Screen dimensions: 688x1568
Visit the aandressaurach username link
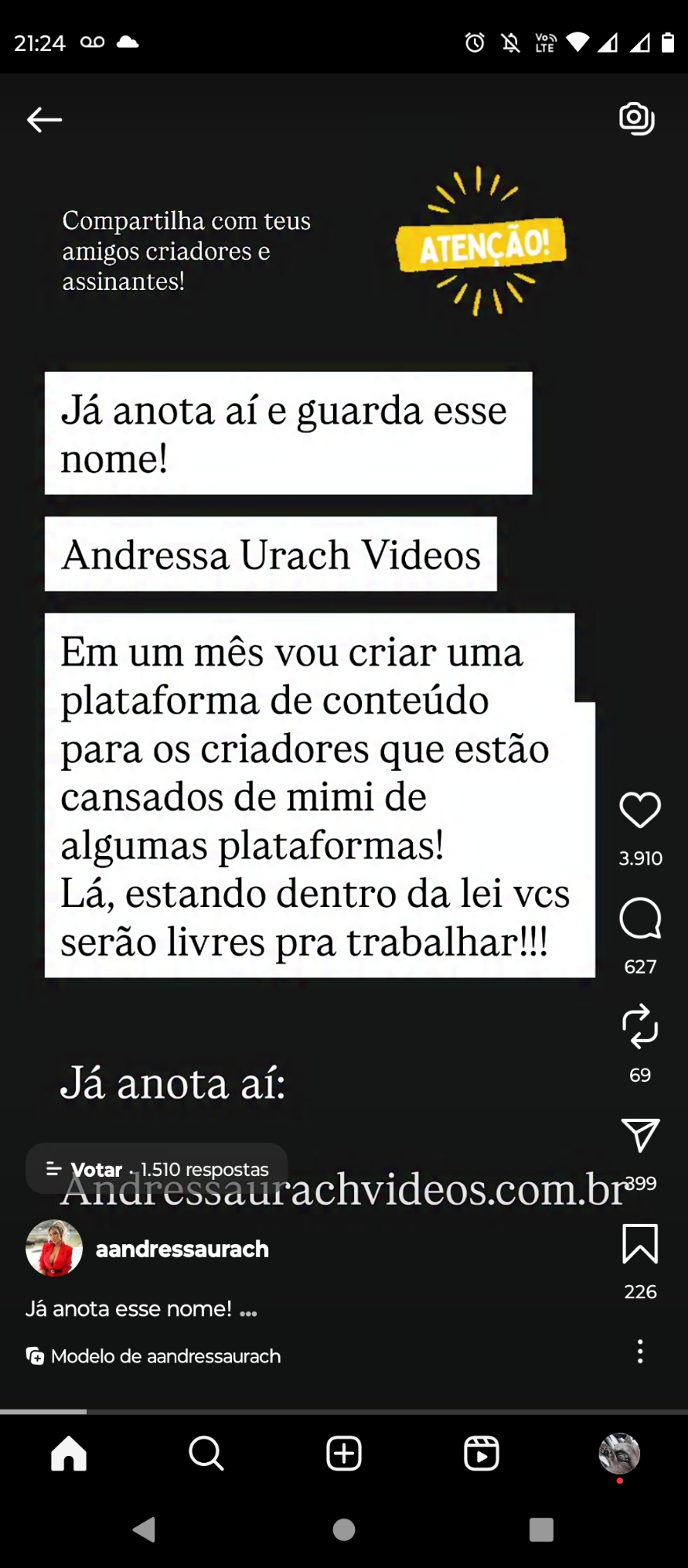pos(182,1249)
